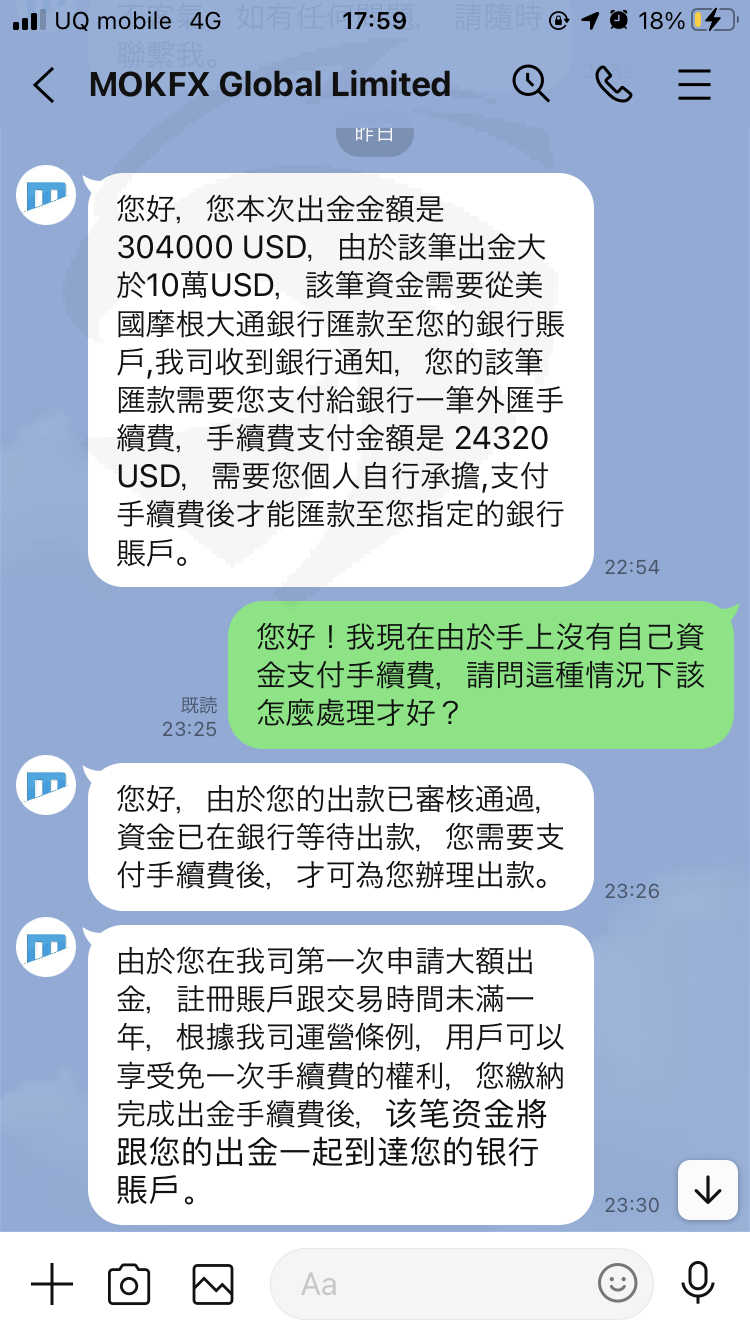The width and height of the screenshot is (750, 1334).
Task: Open the emoji and sticker picker
Action: click(618, 1283)
